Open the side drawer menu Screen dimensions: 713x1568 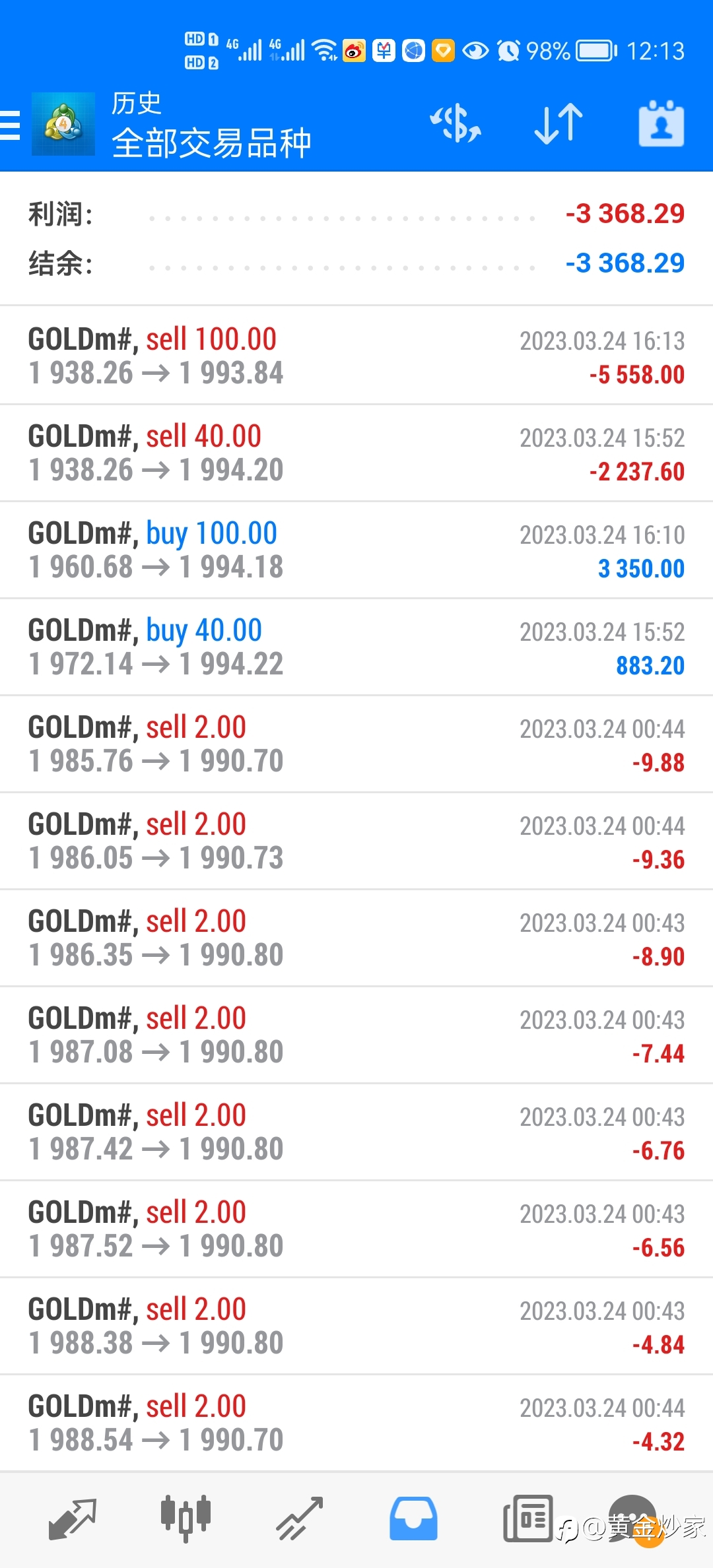click(x=11, y=125)
